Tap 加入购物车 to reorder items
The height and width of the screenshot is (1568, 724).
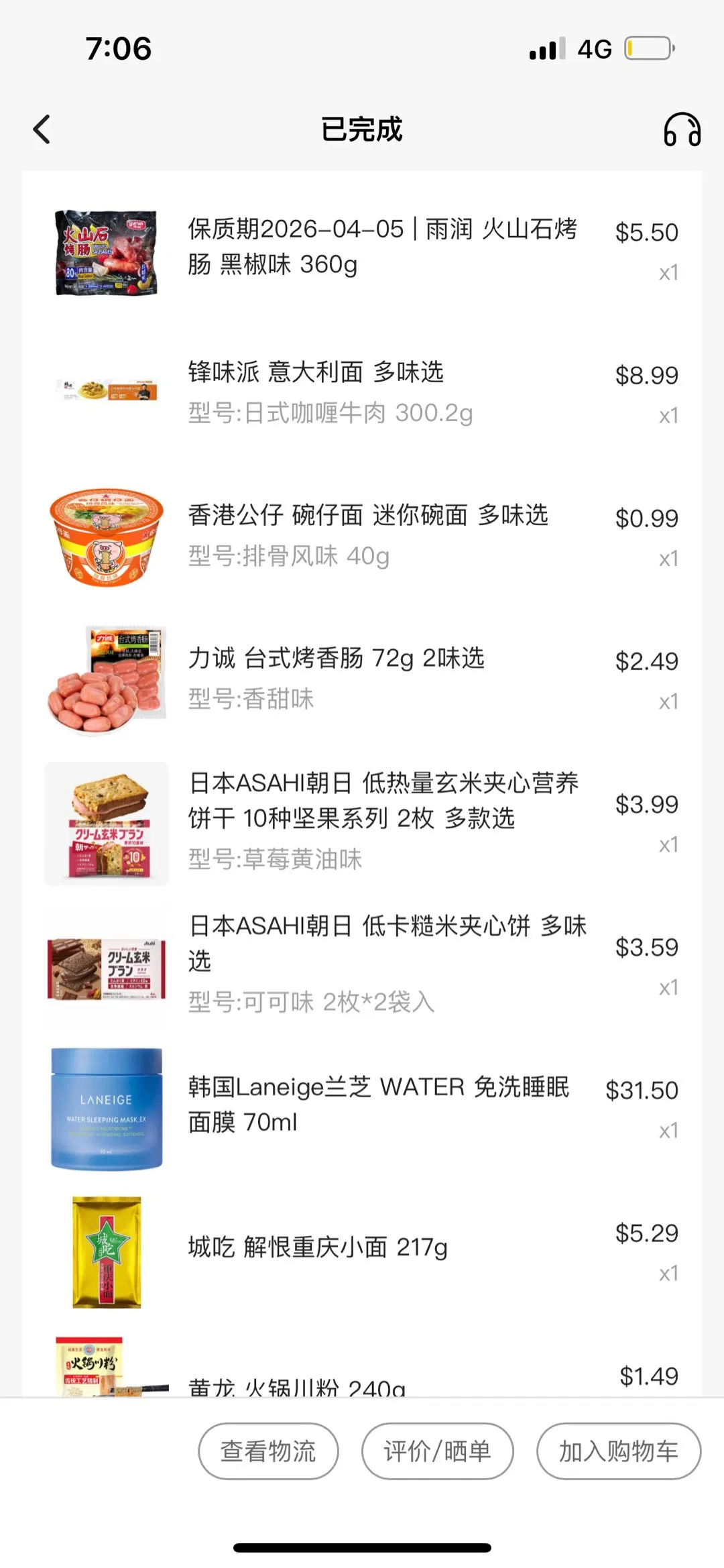(618, 1451)
